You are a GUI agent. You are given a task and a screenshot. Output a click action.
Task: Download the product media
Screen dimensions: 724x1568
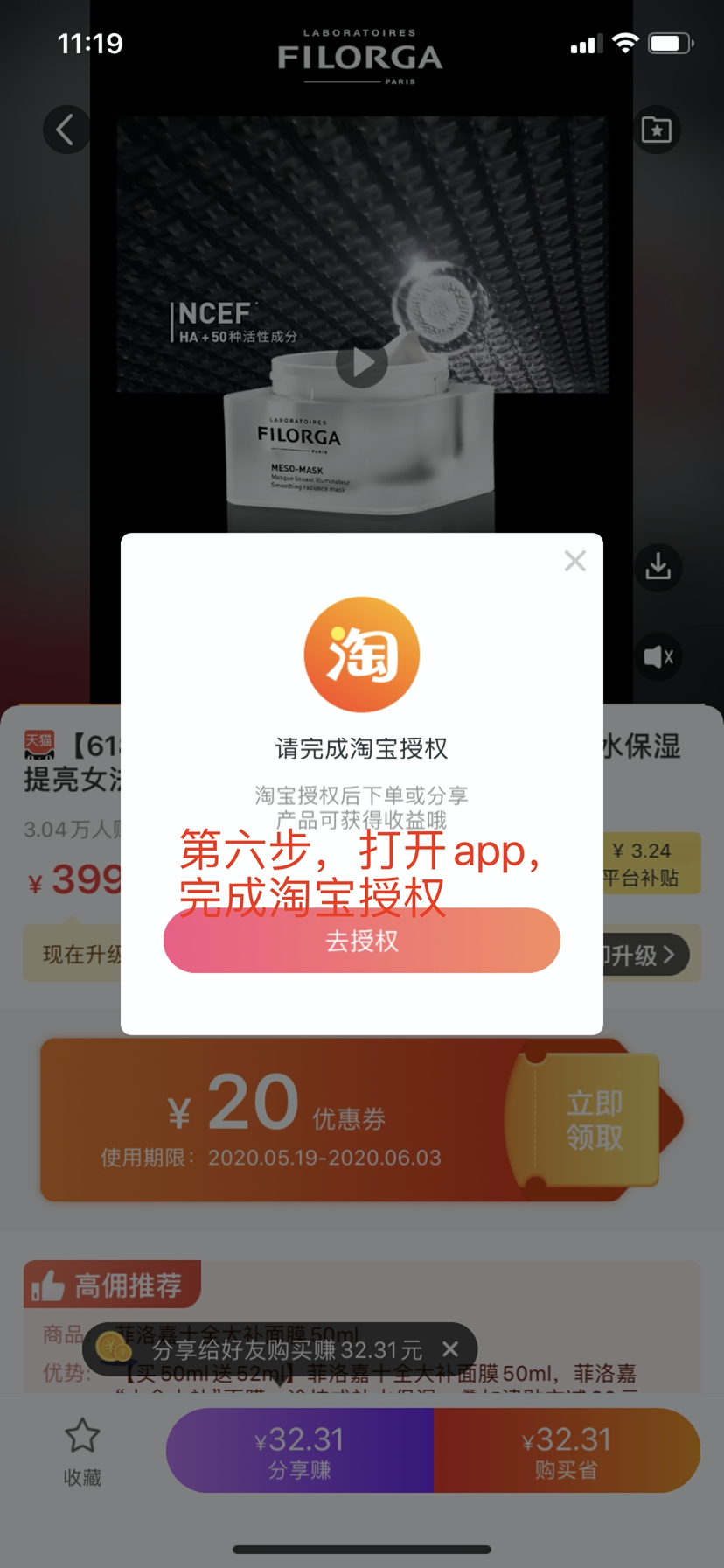pos(658,567)
